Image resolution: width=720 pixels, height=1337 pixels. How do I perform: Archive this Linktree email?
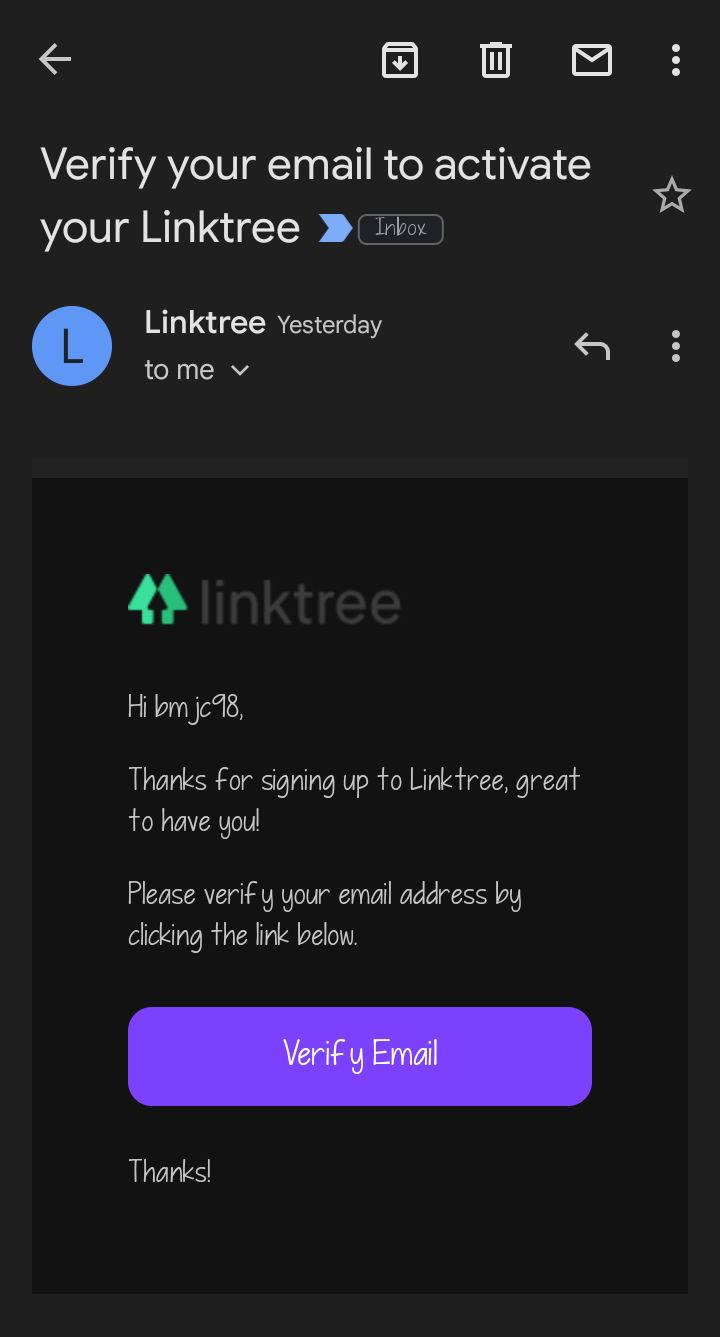coord(400,60)
